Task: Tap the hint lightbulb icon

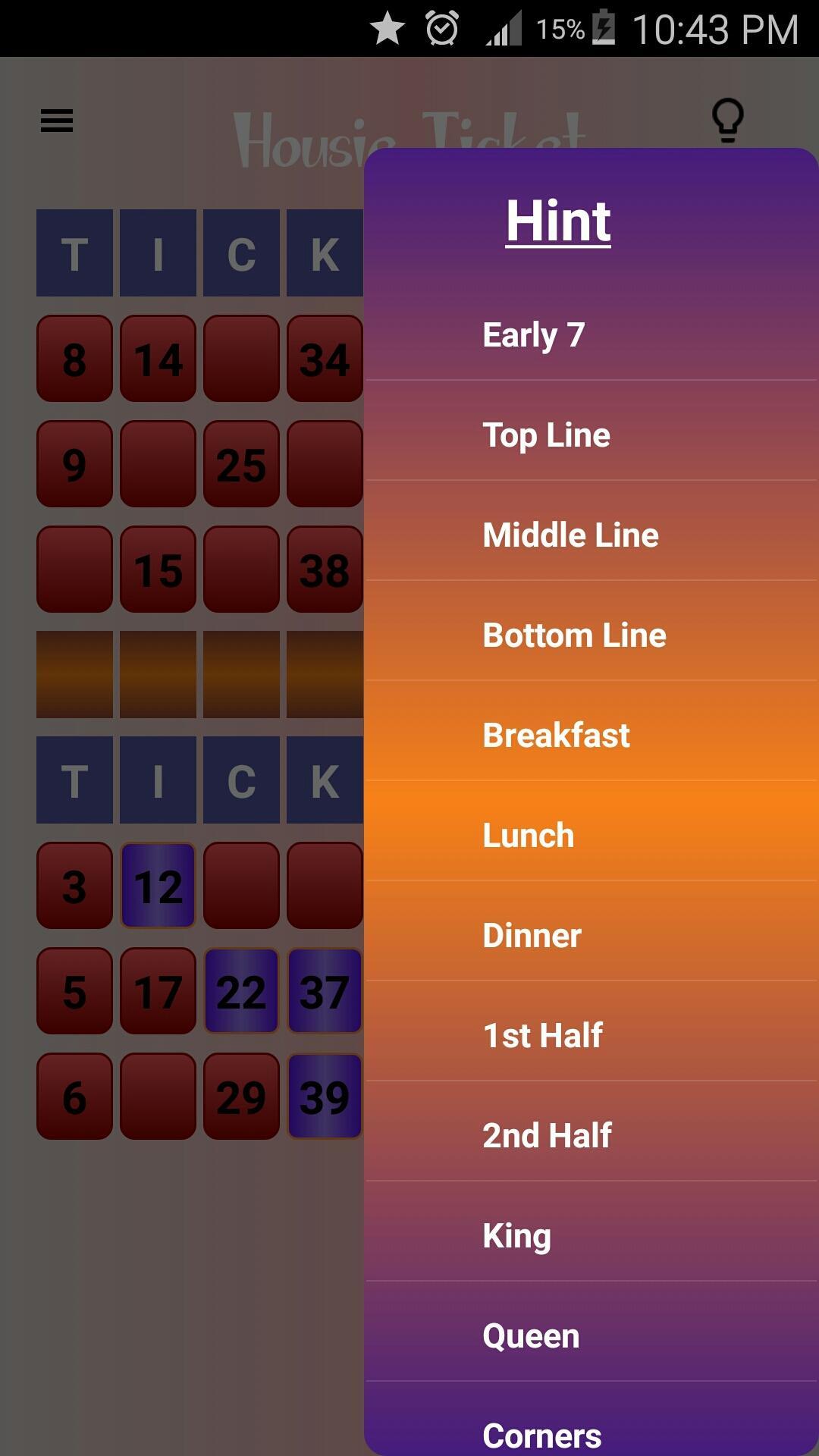Action: click(x=727, y=120)
